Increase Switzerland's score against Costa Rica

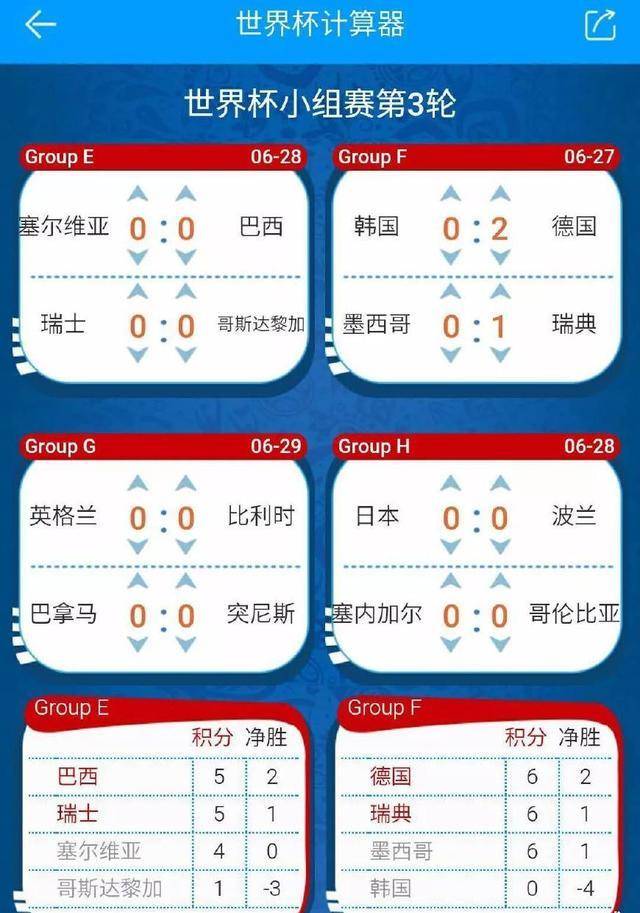pos(138,291)
